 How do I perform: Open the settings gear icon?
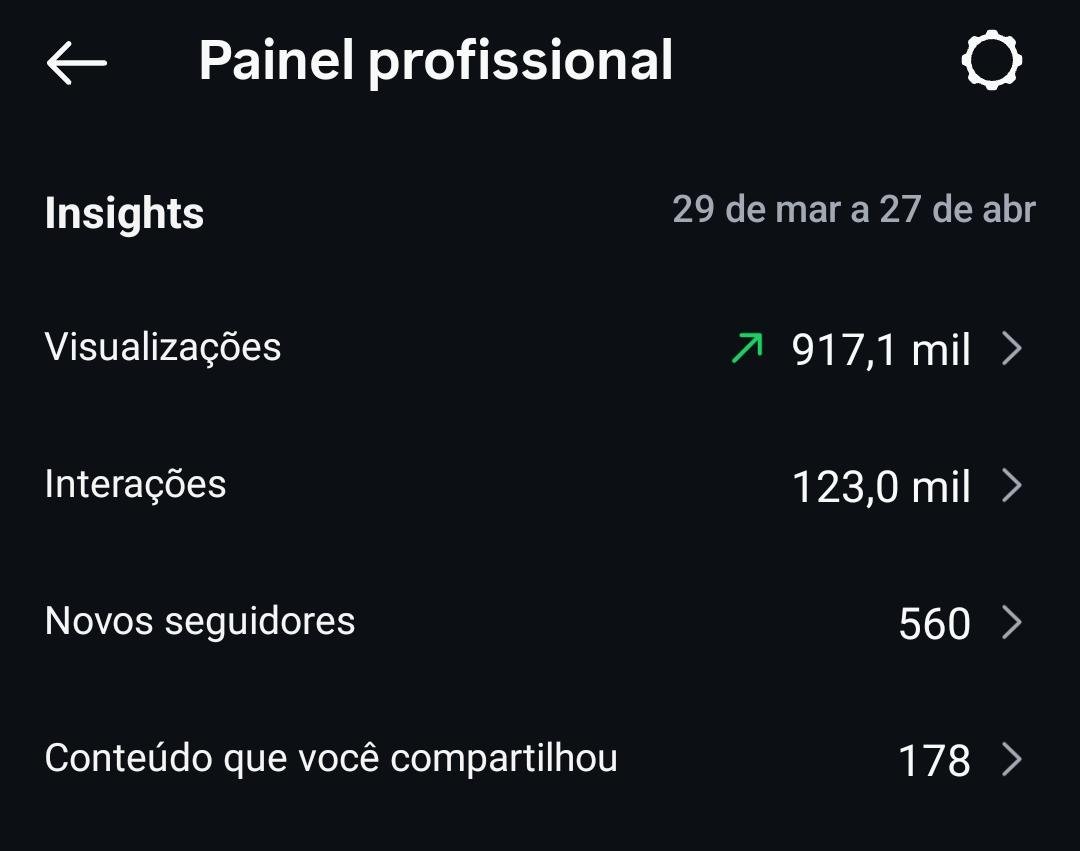click(x=991, y=62)
